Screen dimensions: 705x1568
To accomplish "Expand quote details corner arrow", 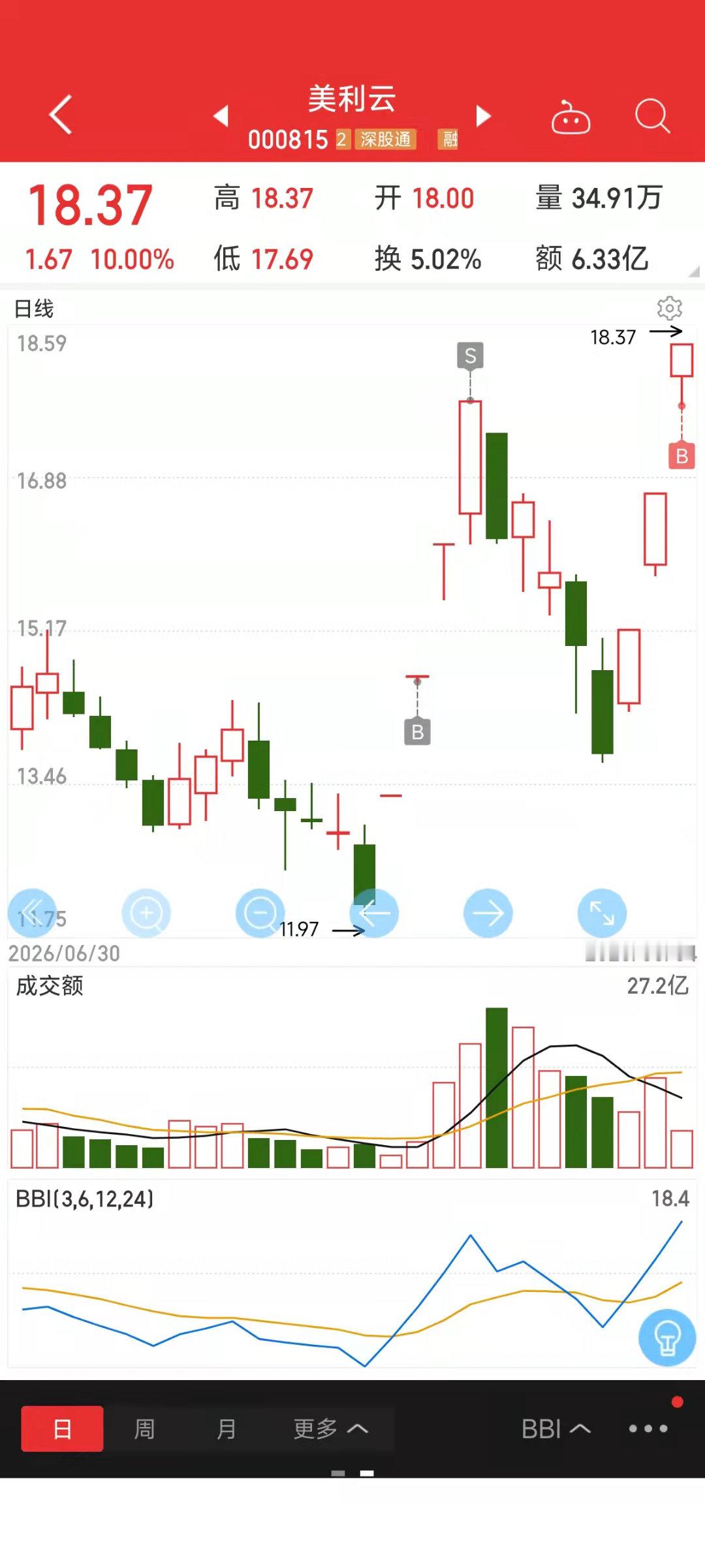I will pos(694,271).
